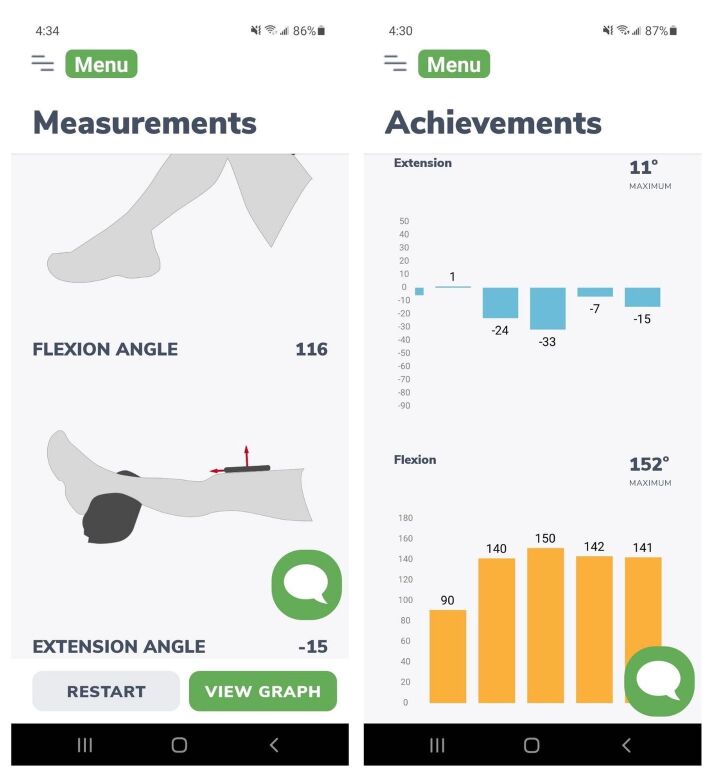
Task: Tap the green Menu button above Measurements
Action: pyautogui.click(x=101, y=64)
